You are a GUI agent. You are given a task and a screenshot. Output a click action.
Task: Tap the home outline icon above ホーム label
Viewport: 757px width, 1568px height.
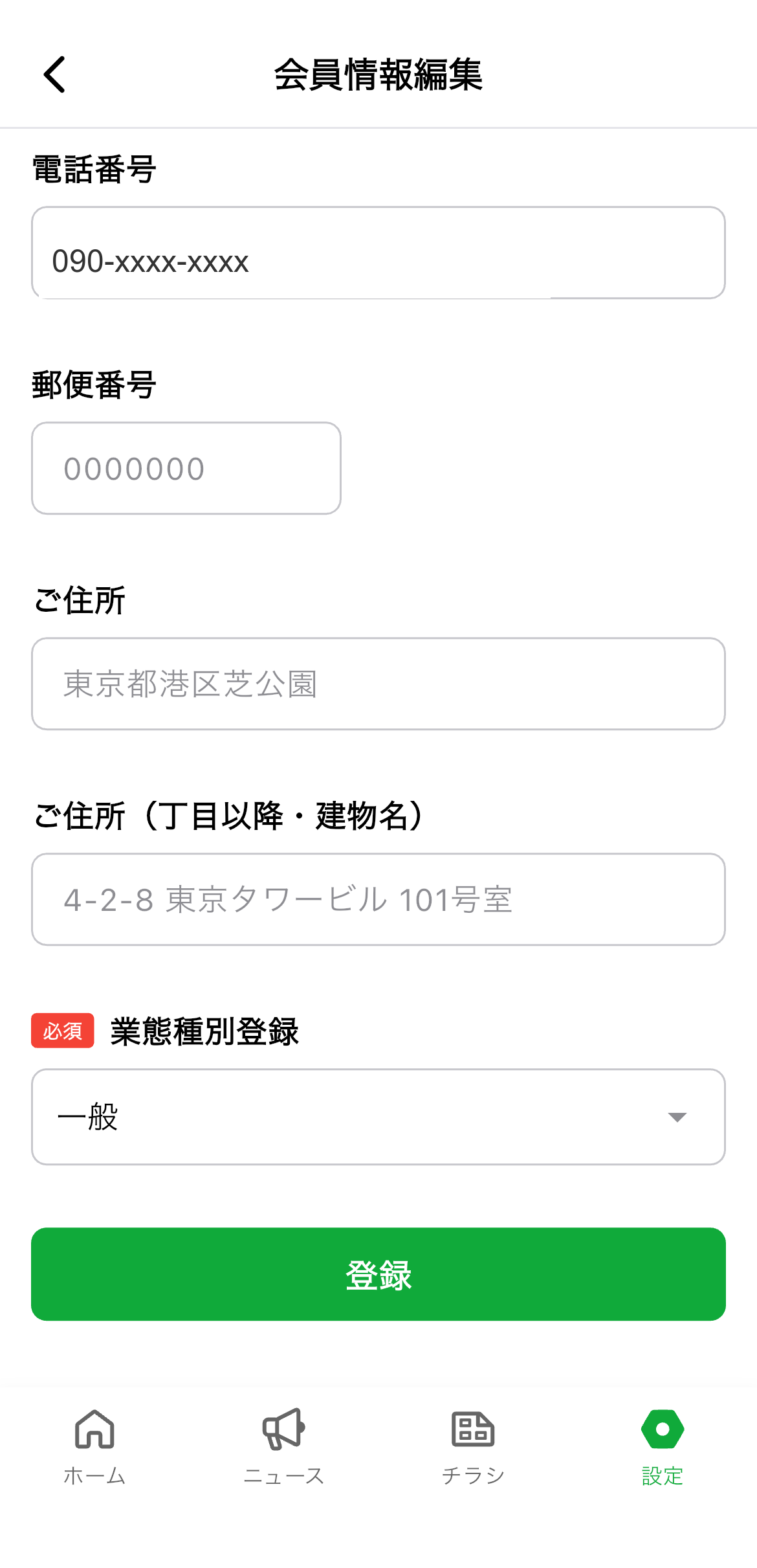click(x=94, y=1431)
